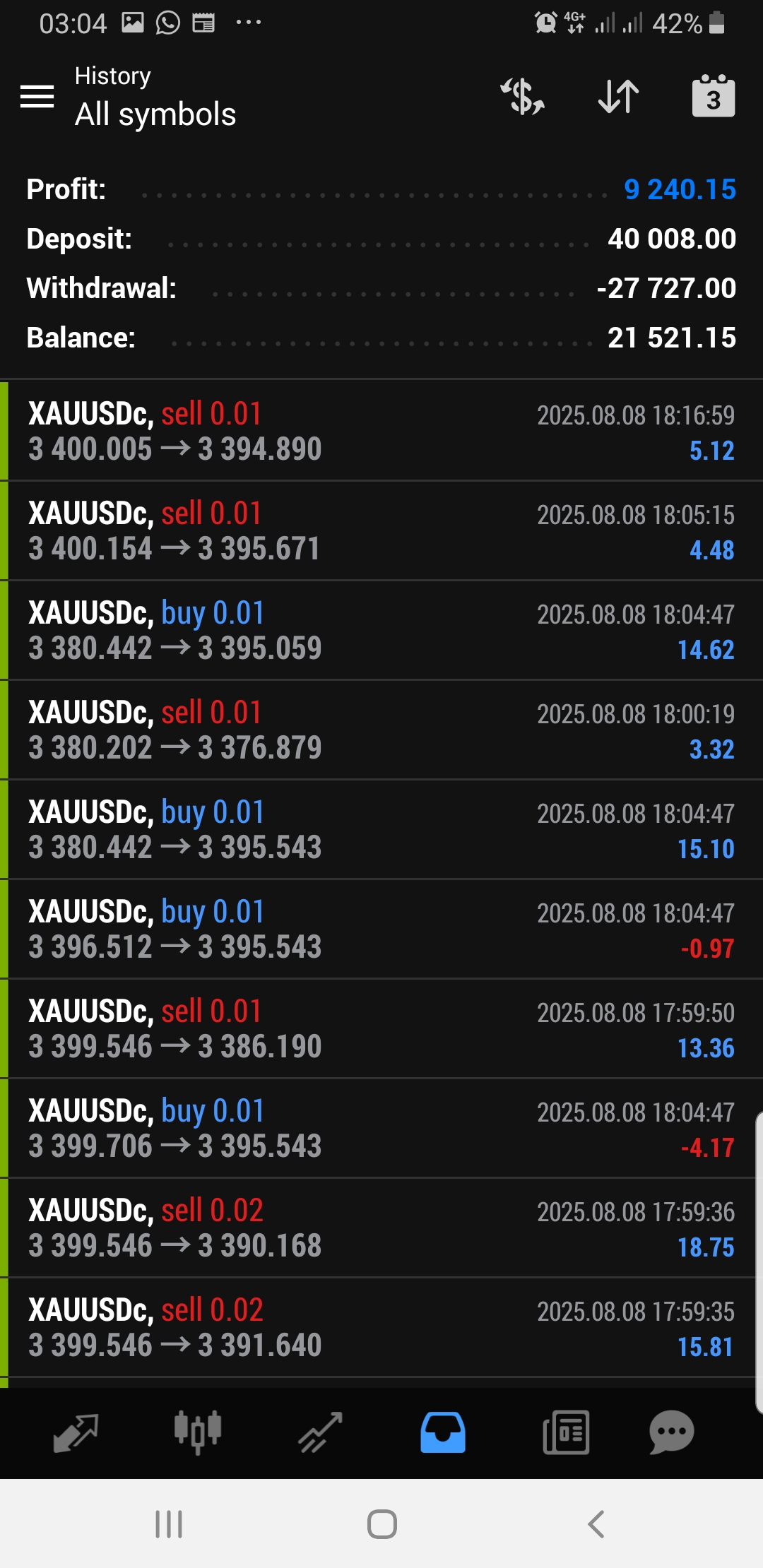The width and height of the screenshot is (763, 1568).
Task: Go back with the system back button
Action: click(596, 1524)
